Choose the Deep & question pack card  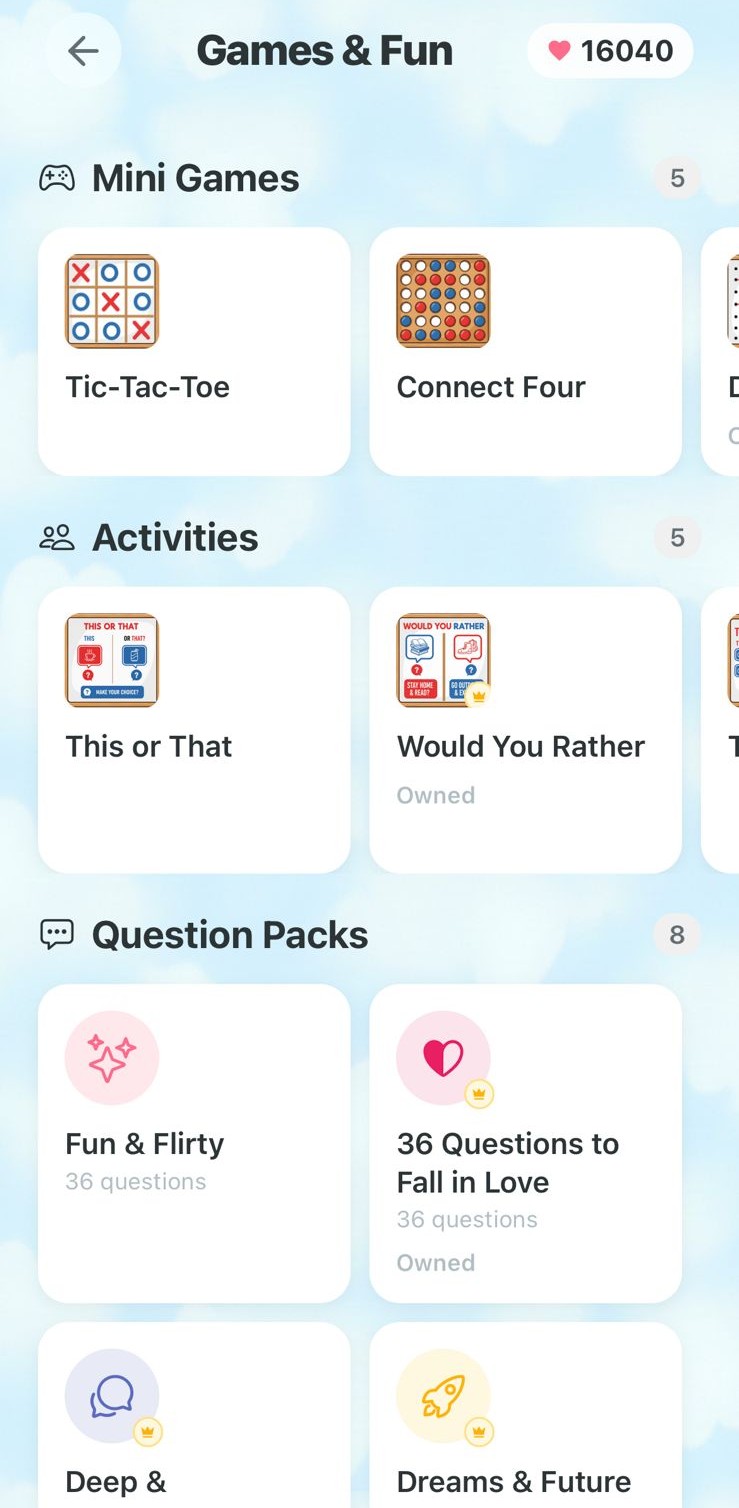tap(194, 1420)
